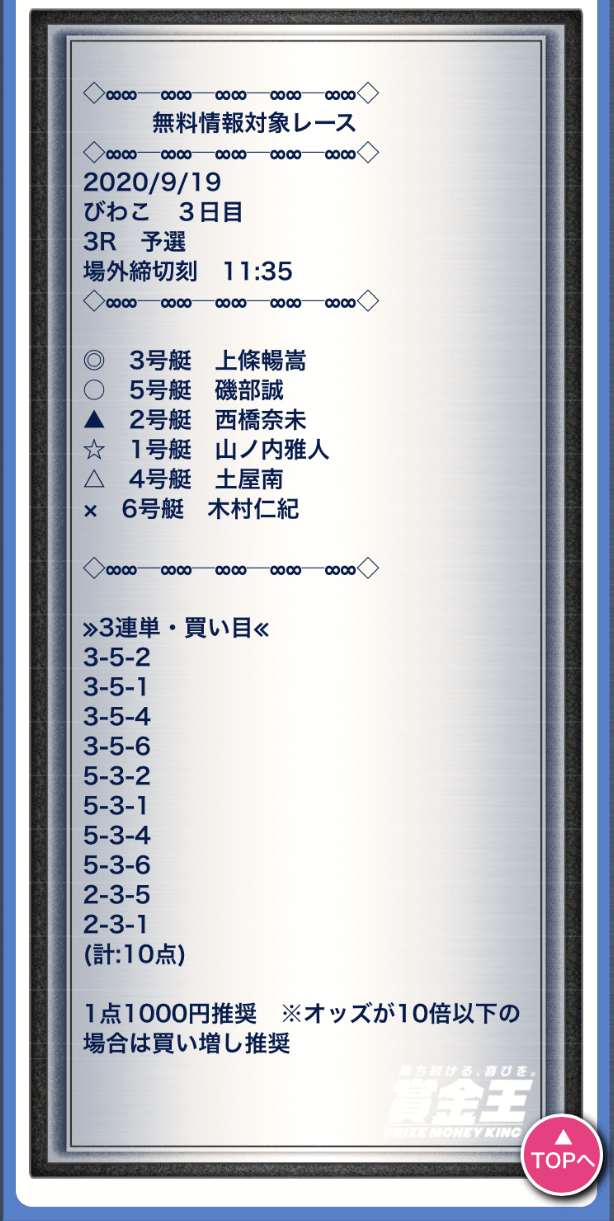The image size is (614, 1221).
Task: Tap the pink TOPへ button
Action: click(562, 1153)
